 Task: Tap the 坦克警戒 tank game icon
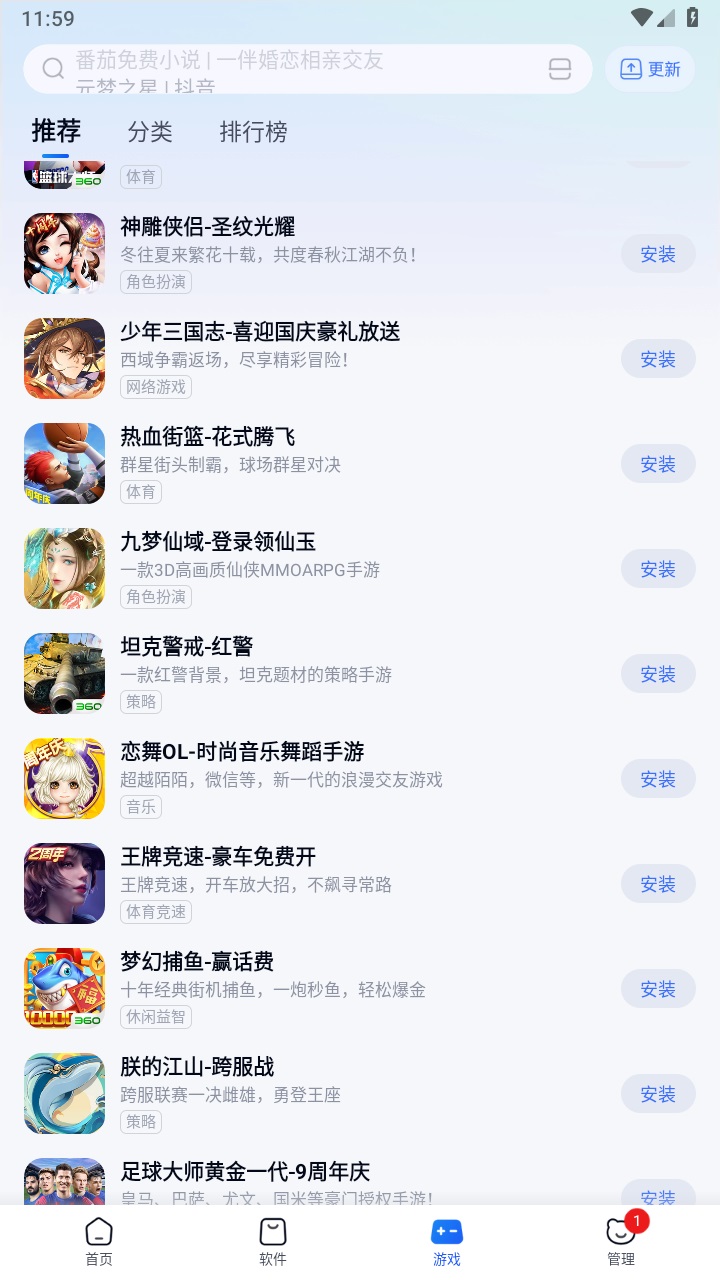coord(64,673)
